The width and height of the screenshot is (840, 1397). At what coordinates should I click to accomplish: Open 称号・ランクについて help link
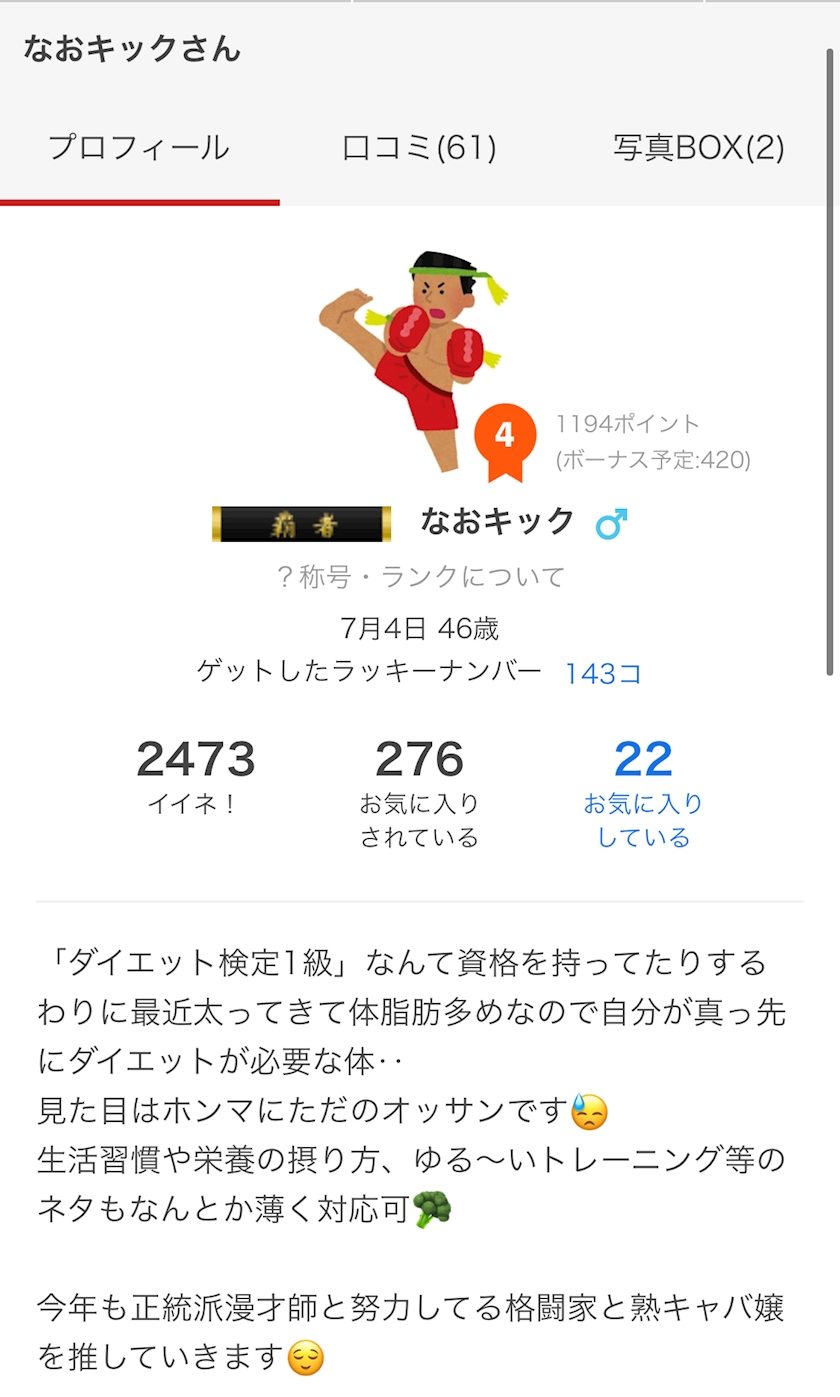coord(420,577)
